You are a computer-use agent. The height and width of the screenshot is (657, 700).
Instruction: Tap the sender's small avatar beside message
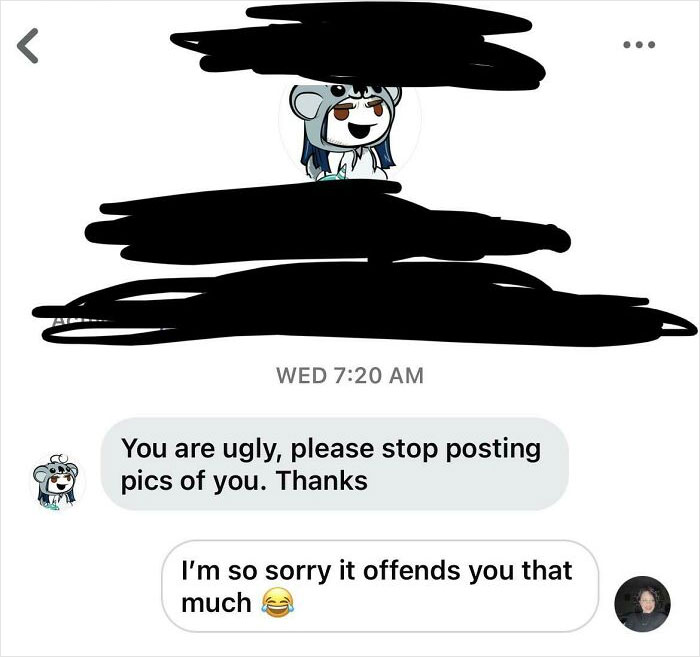tap(57, 482)
